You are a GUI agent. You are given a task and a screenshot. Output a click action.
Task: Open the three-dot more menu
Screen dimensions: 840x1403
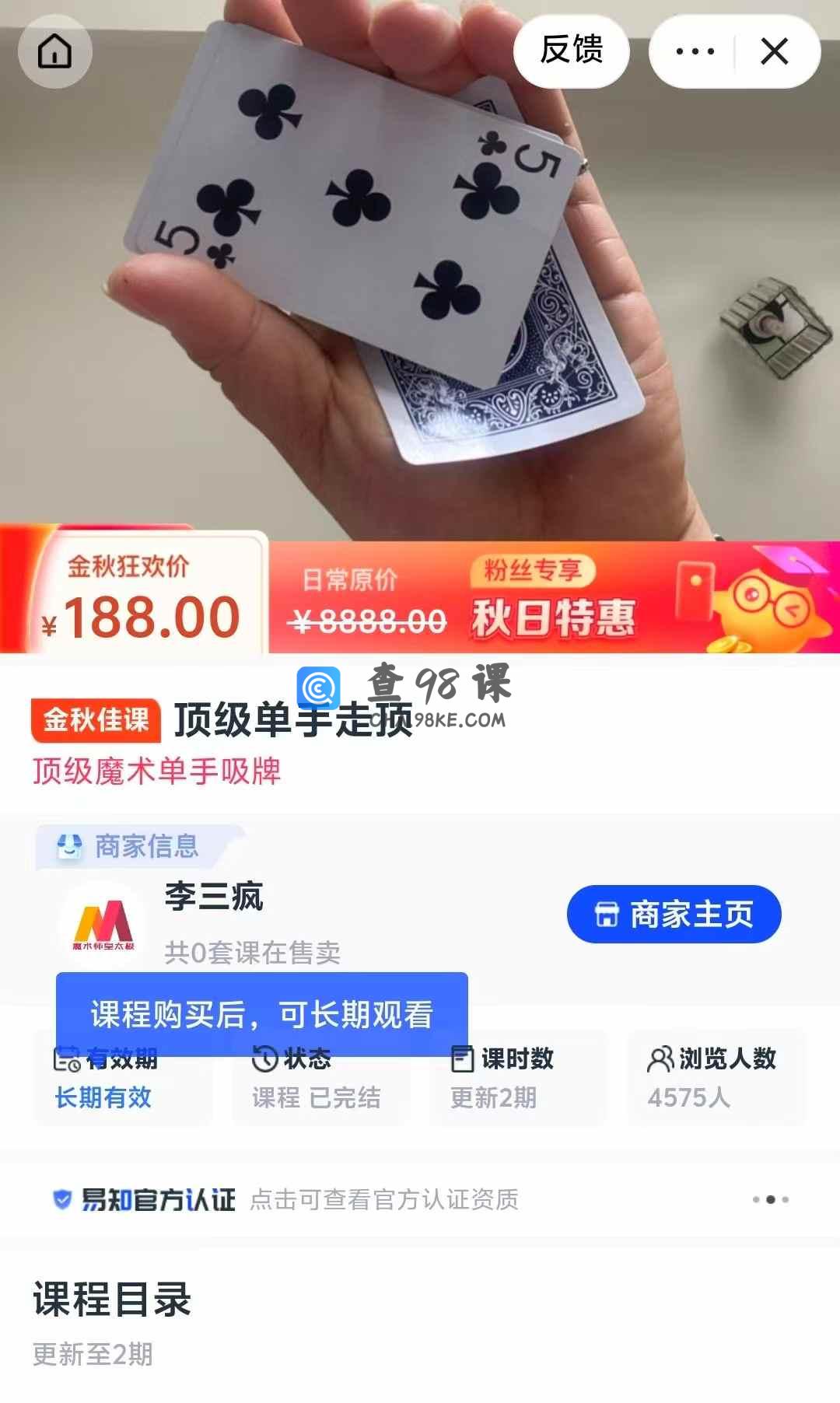(x=695, y=51)
